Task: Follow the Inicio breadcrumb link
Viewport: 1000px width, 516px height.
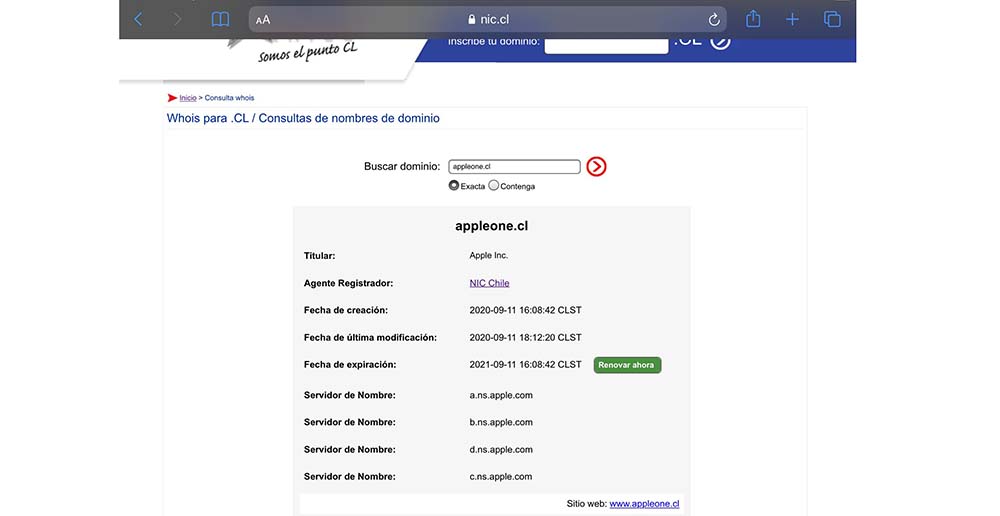Action: click(188, 98)
